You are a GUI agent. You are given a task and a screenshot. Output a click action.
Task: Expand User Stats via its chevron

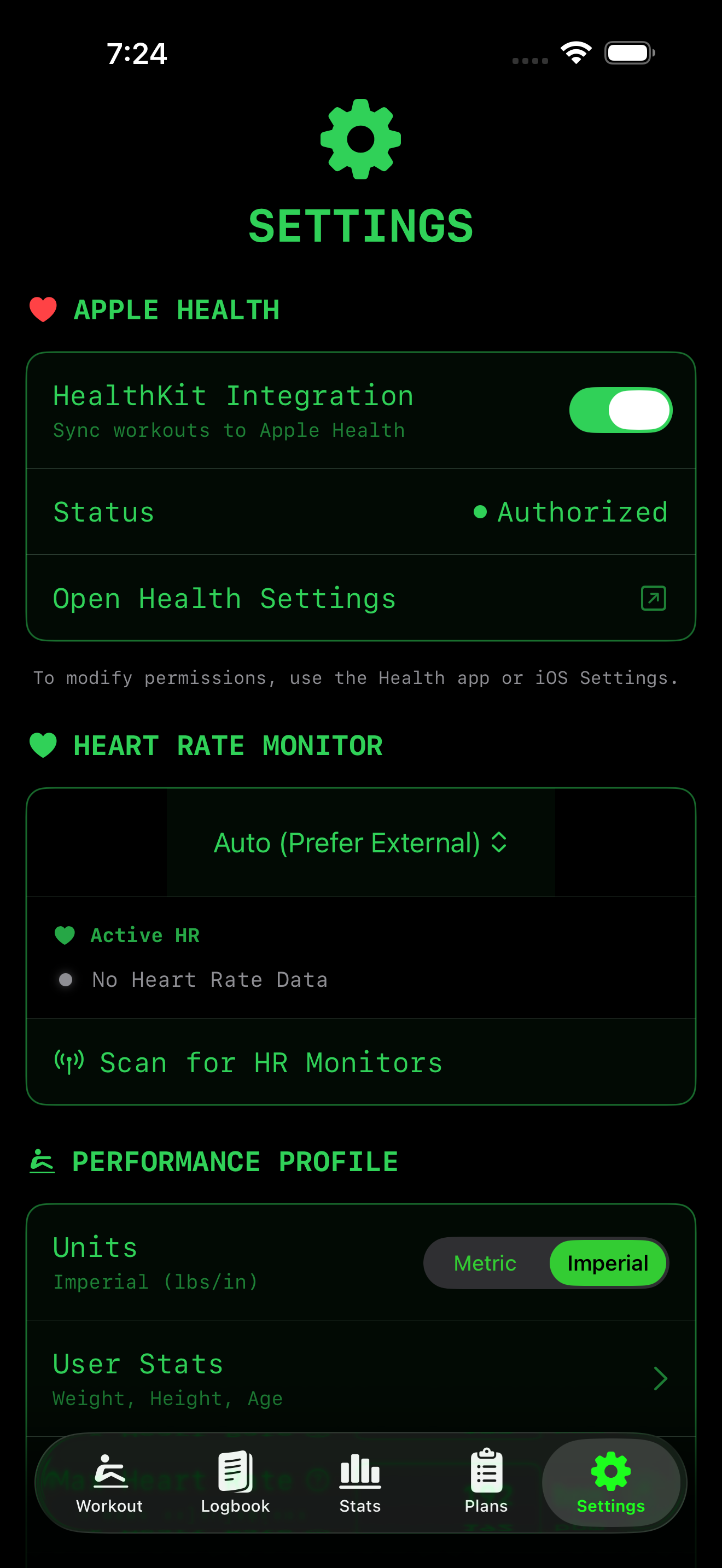pyautogui.click(x=661, y=1379)
